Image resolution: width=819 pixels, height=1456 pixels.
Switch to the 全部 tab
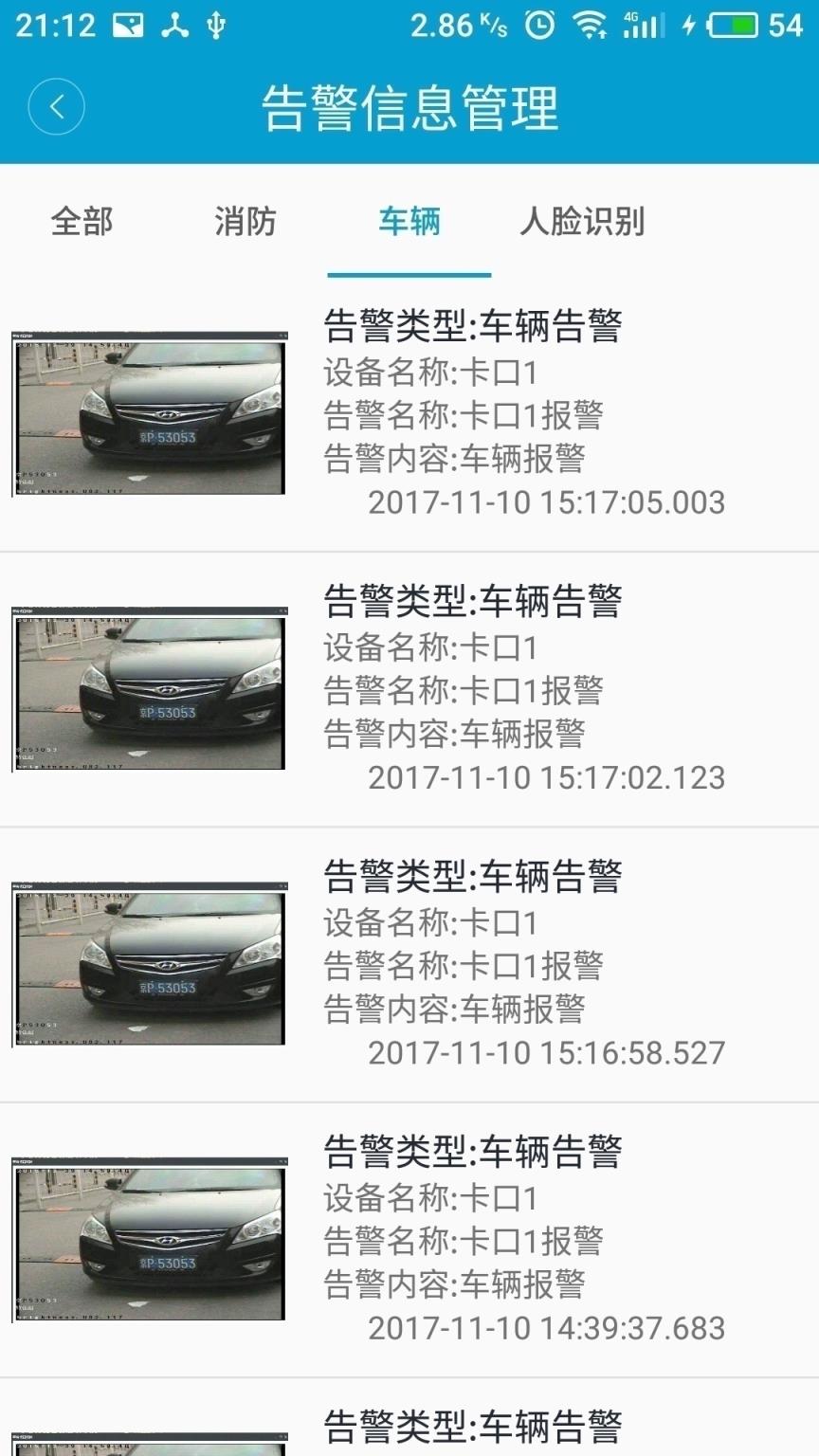82,222
